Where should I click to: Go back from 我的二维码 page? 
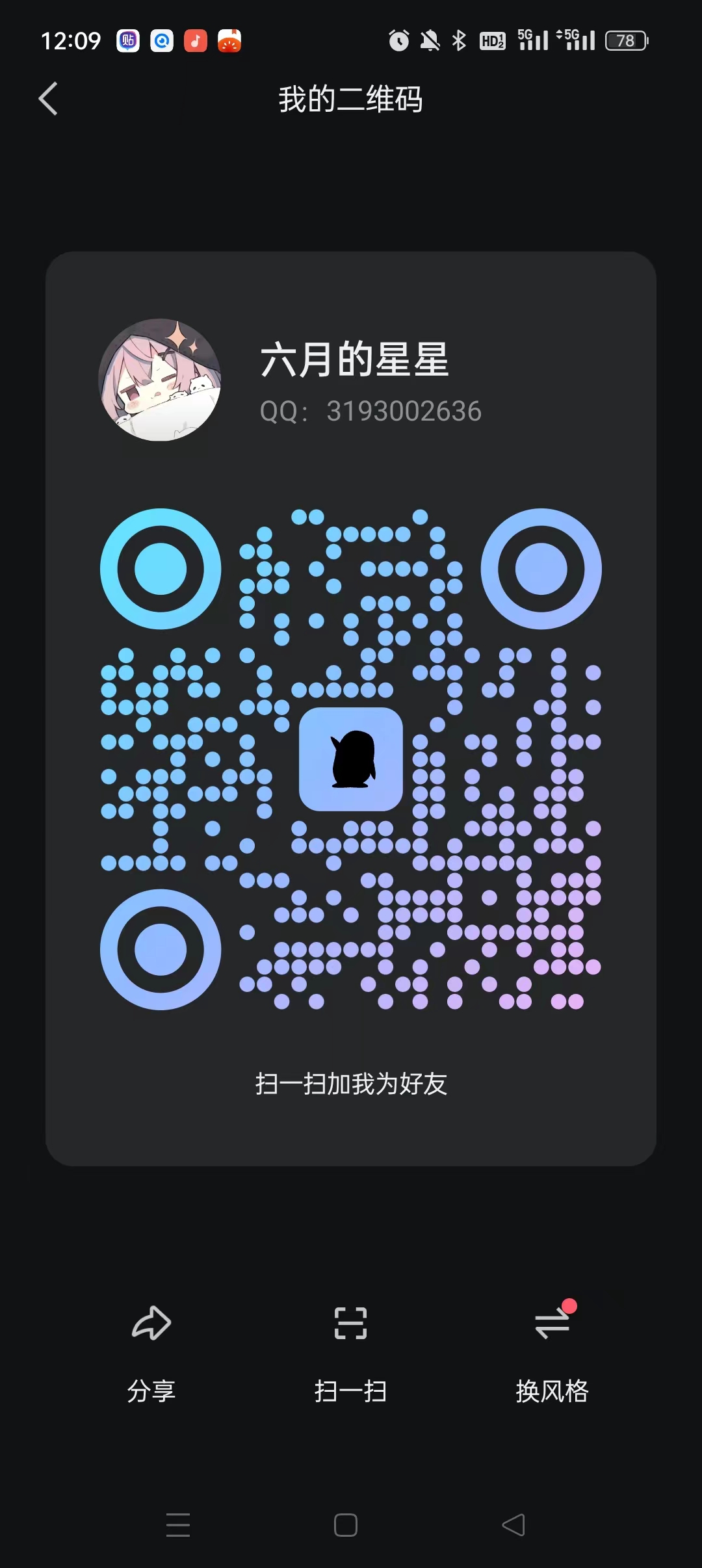[48, 99]
